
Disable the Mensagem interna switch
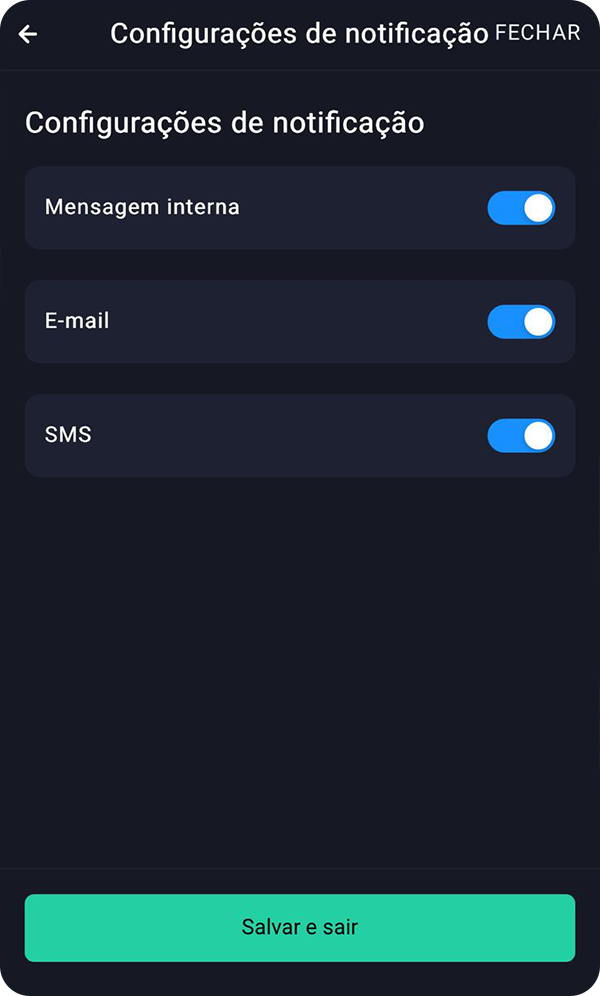(x=521, y=208)
